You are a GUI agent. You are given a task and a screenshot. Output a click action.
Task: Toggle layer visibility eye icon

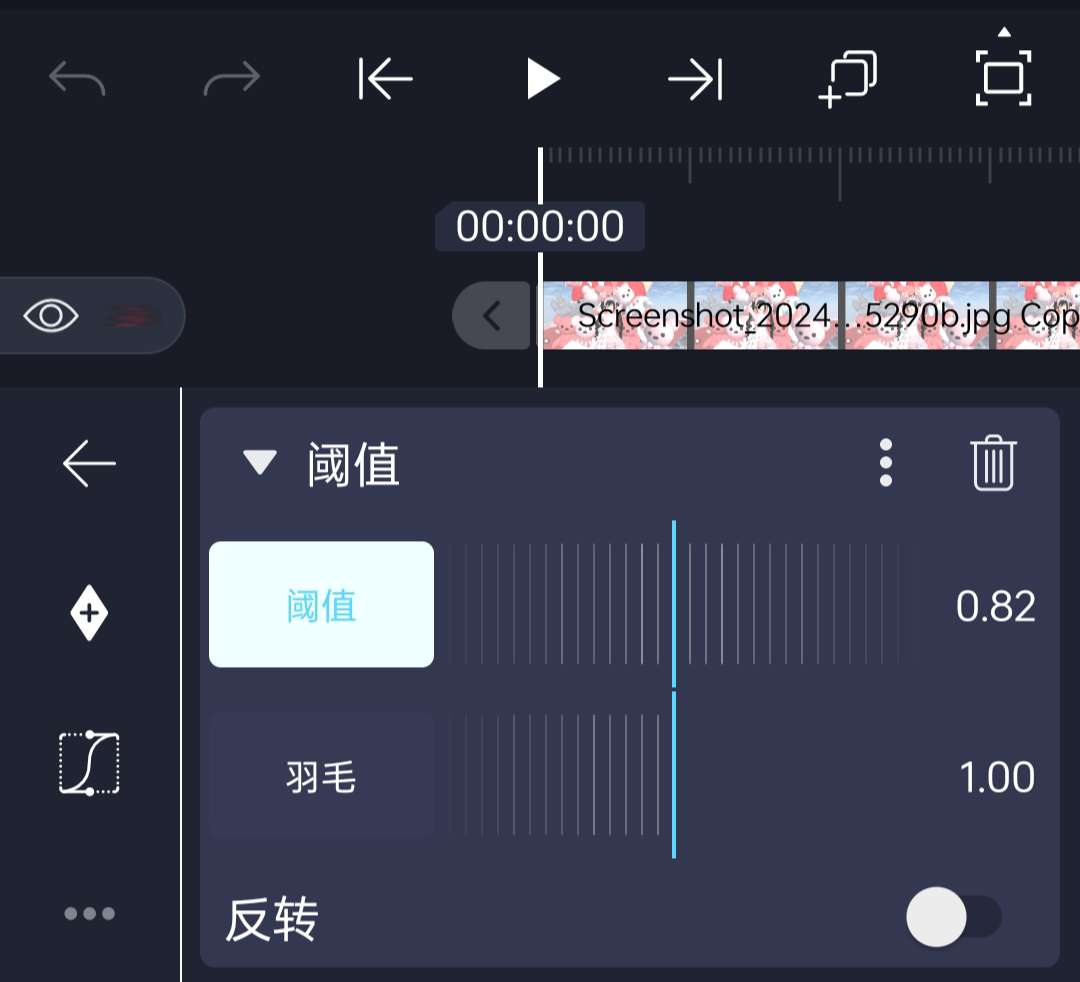pyautogui.click(x=52, y=316)
